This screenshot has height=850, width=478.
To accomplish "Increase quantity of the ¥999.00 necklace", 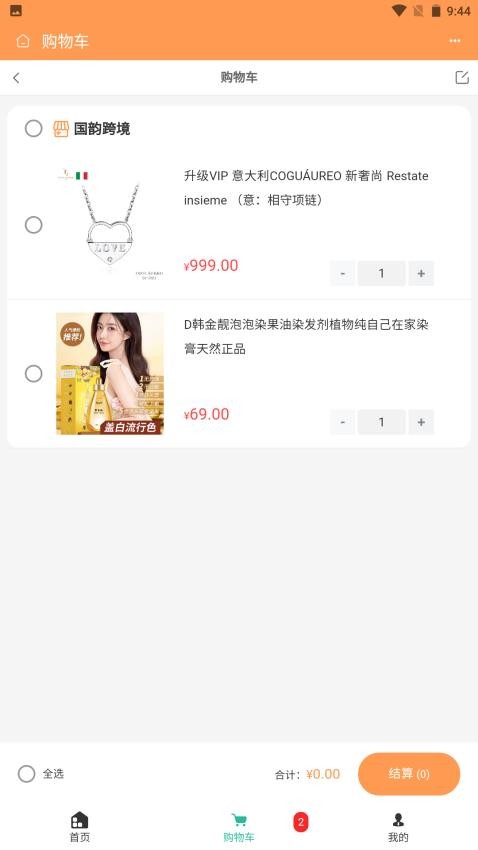I will (x=421, y=273).
